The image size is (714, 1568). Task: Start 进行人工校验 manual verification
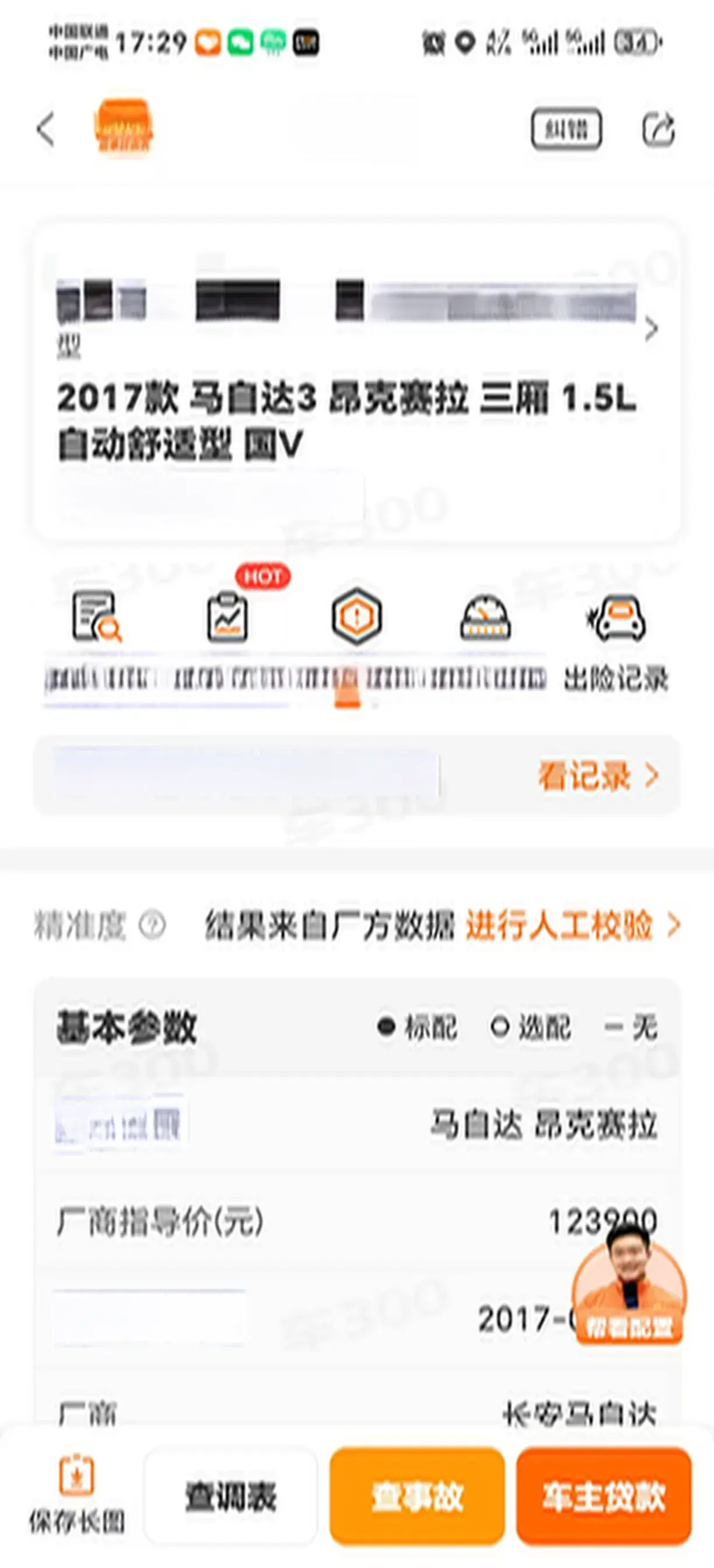point(572,926)
